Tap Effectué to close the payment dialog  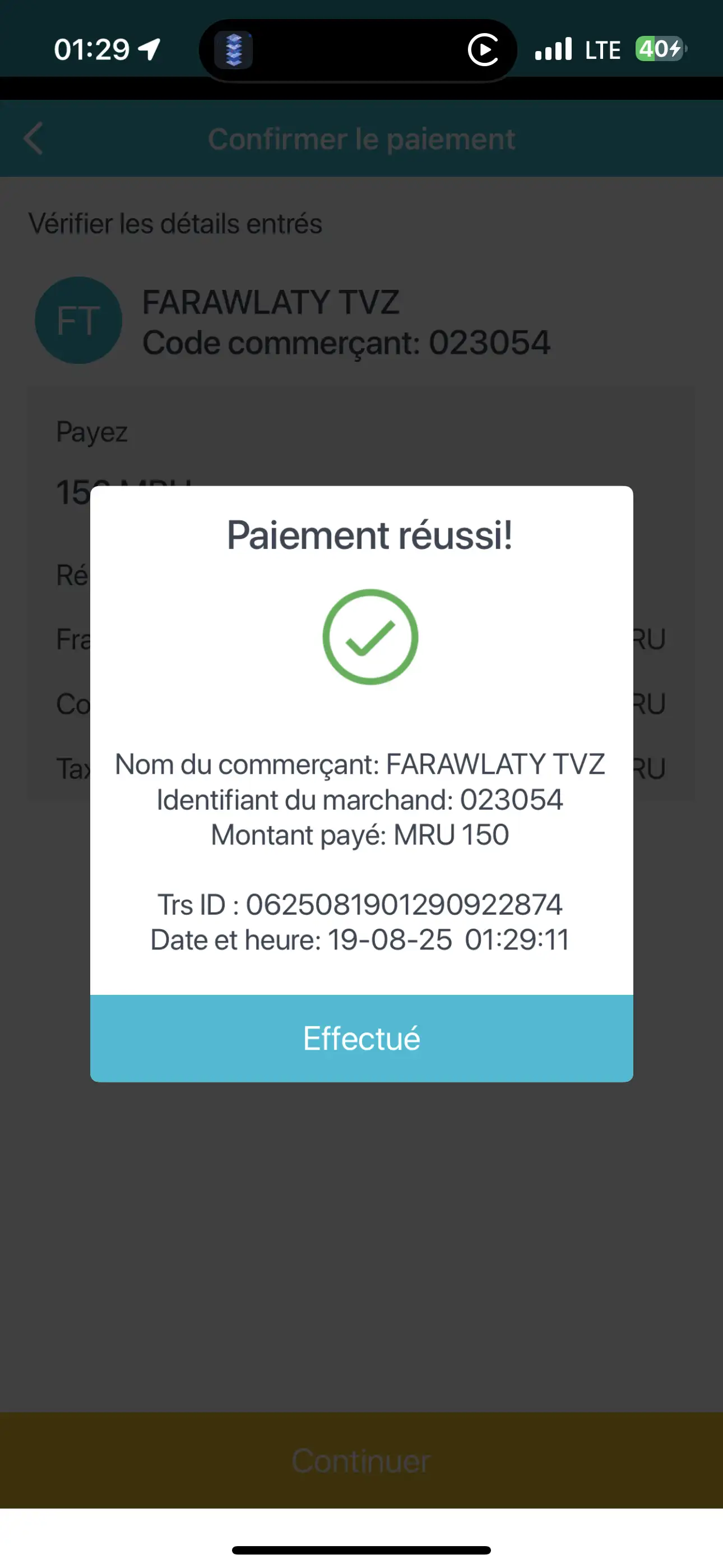point(361,1039)
